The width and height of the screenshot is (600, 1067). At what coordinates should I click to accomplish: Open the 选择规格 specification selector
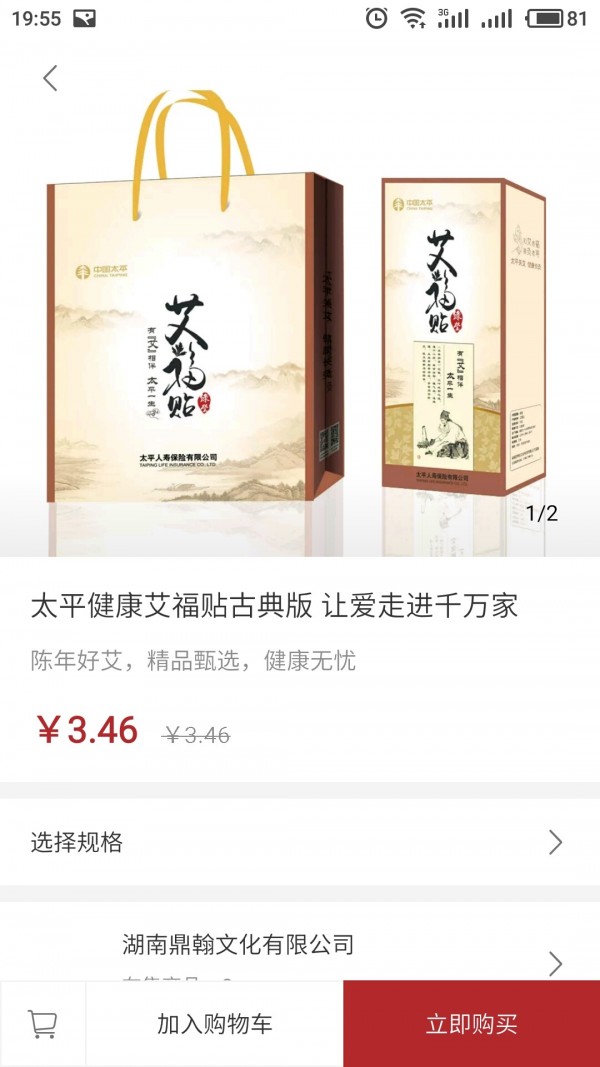point(299,842)
